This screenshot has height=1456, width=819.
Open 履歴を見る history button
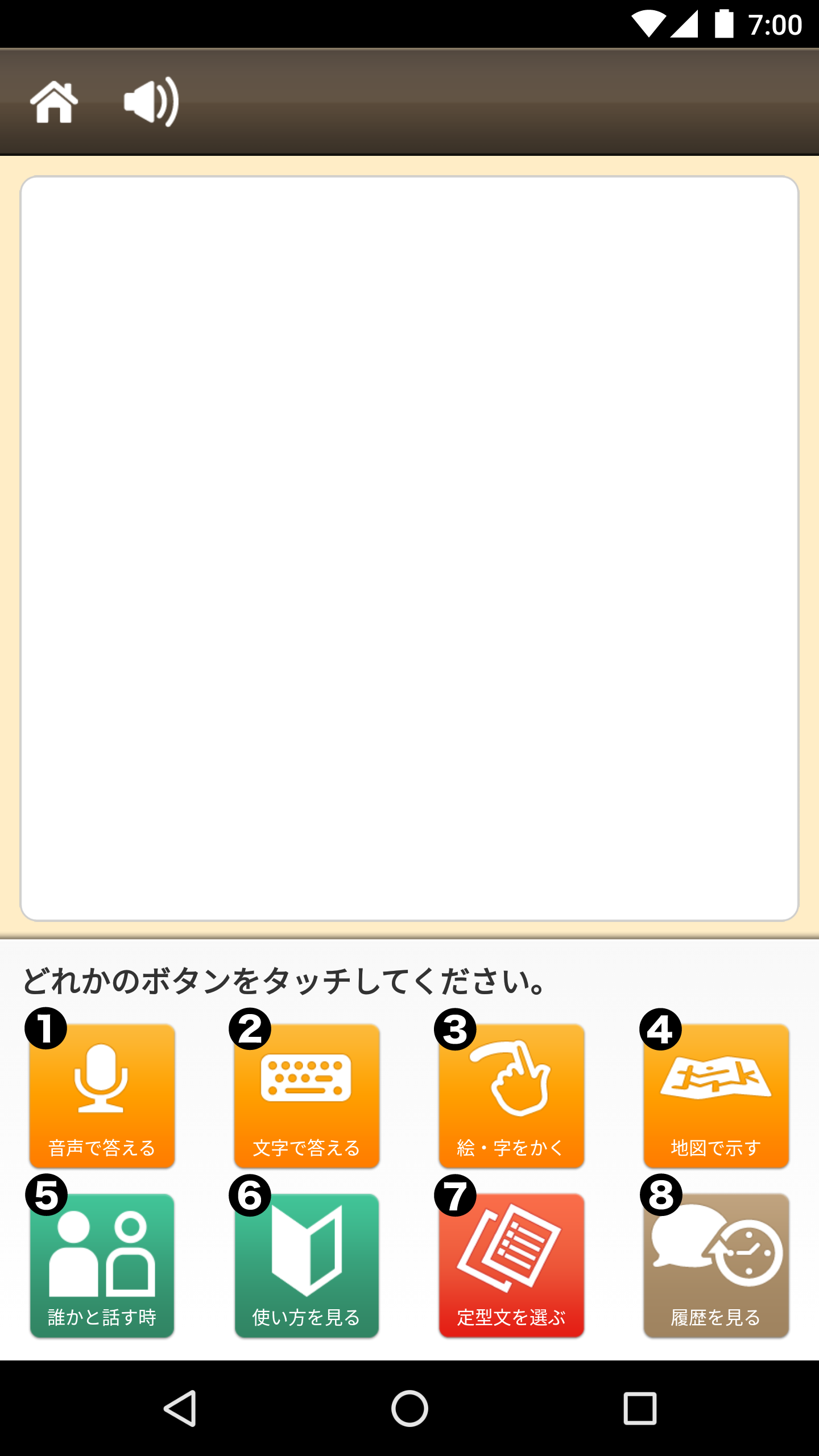click(x=716, y=1265)
